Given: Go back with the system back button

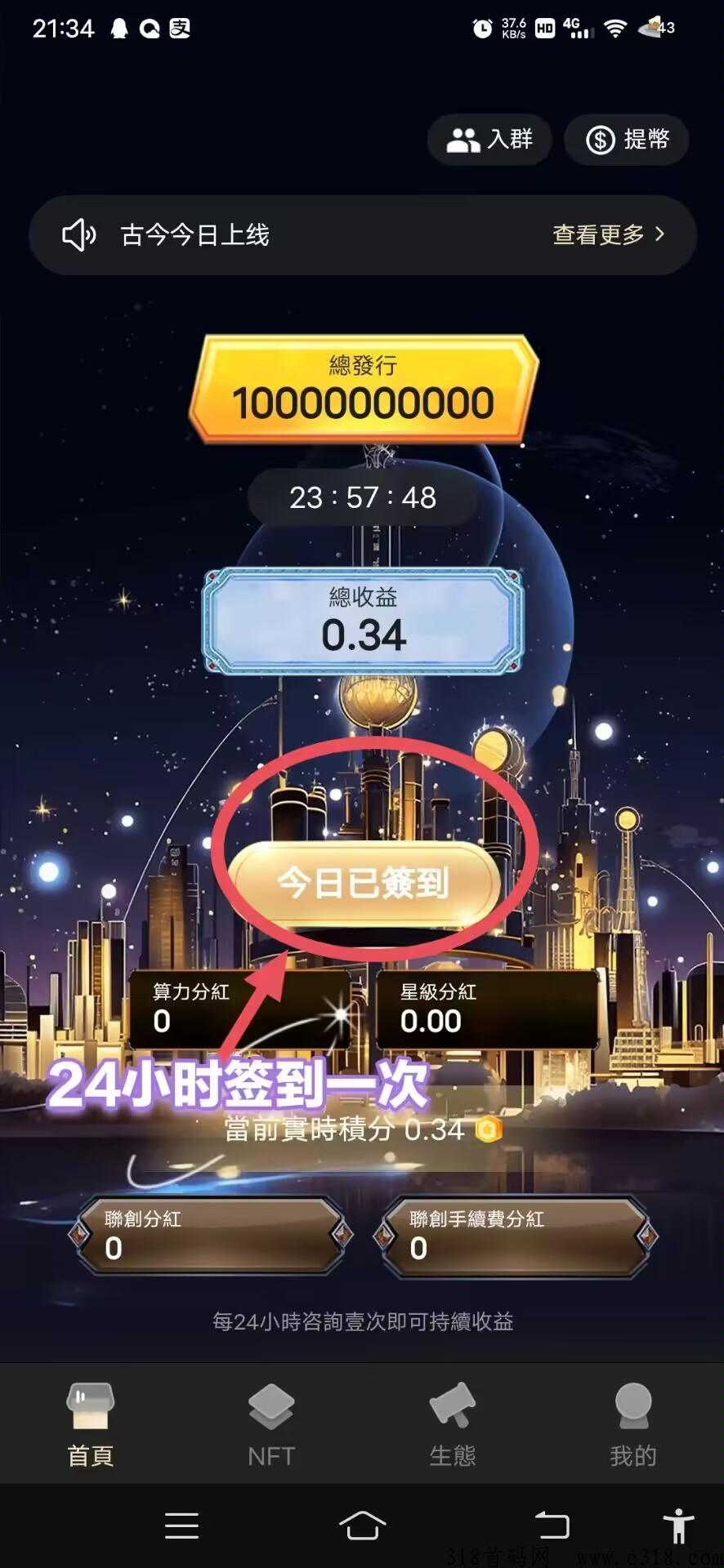Looking at the screenshot, I should coord(552,1525).
